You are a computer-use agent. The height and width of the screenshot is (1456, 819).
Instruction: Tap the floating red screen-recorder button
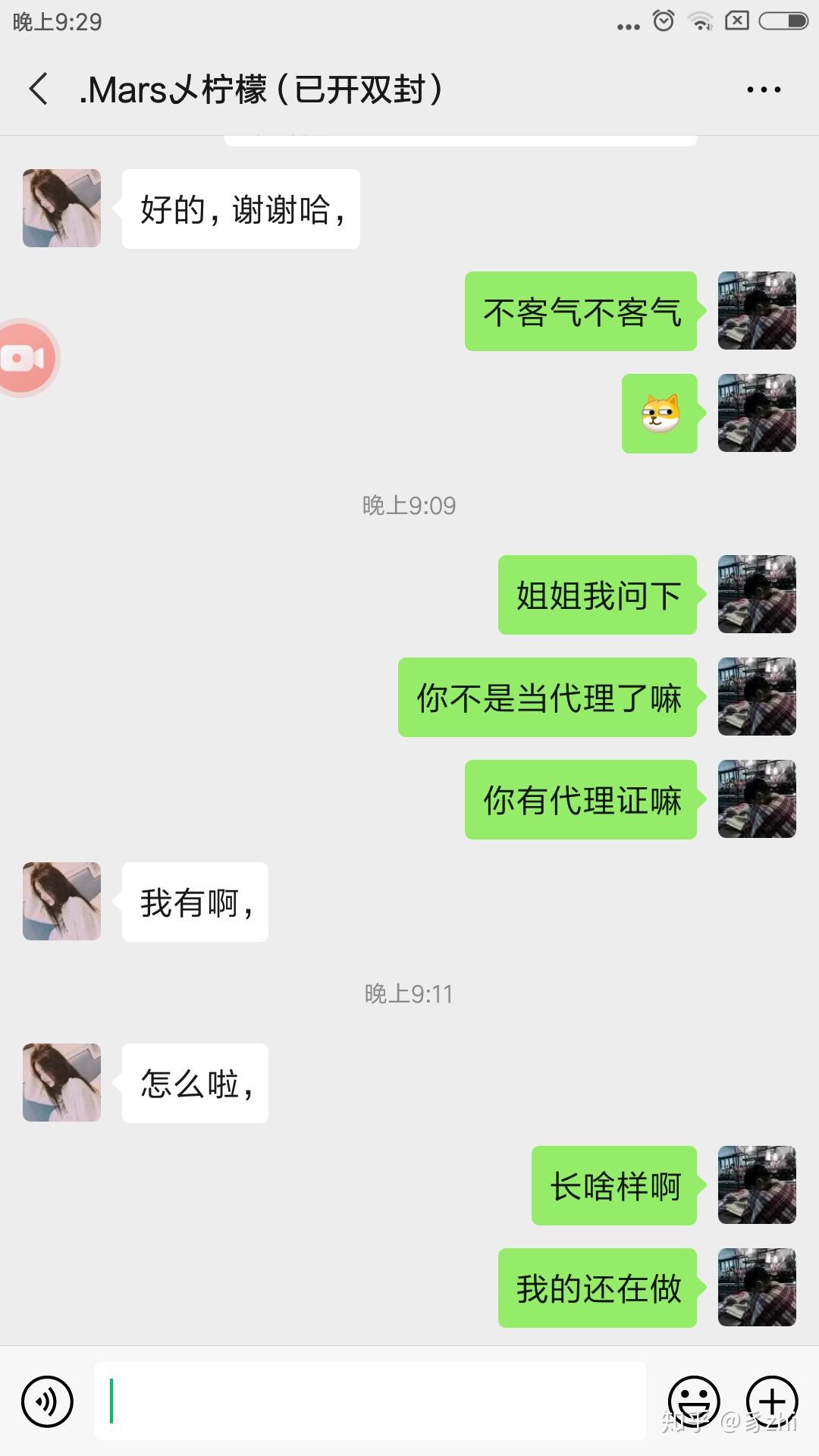(24, 358)
